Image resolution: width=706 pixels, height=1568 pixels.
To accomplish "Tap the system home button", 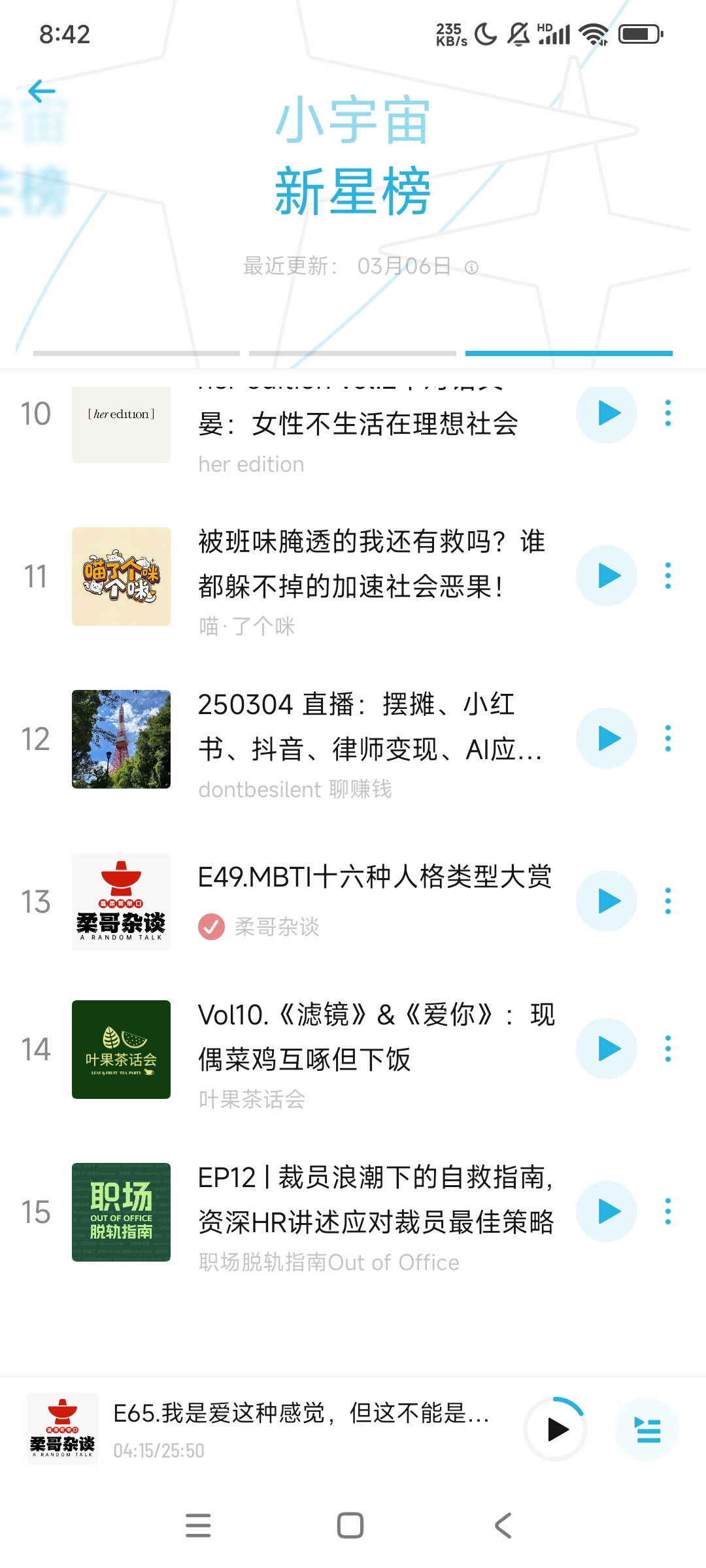I will 350,1526.
